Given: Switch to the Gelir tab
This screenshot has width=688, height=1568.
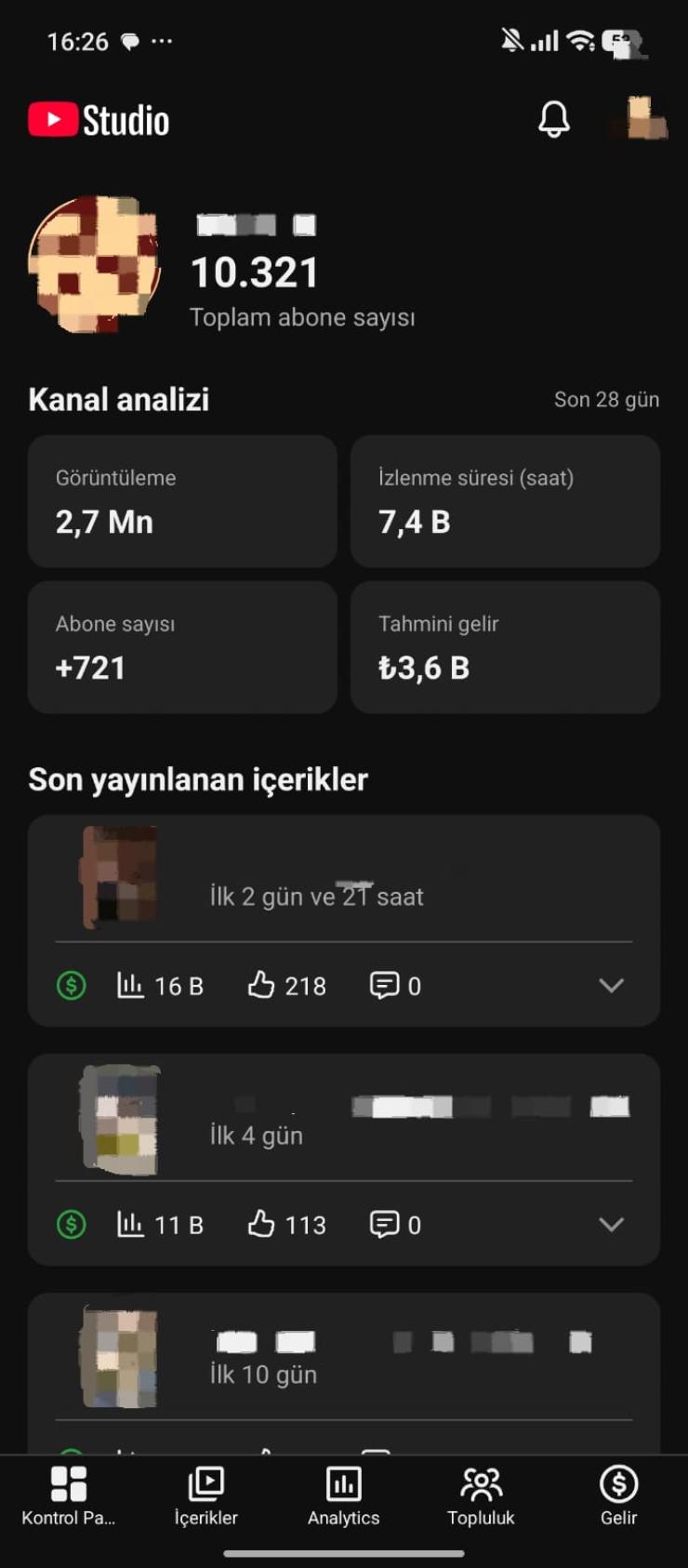Looking at the screenshot, I should (x=618, y=1495).
